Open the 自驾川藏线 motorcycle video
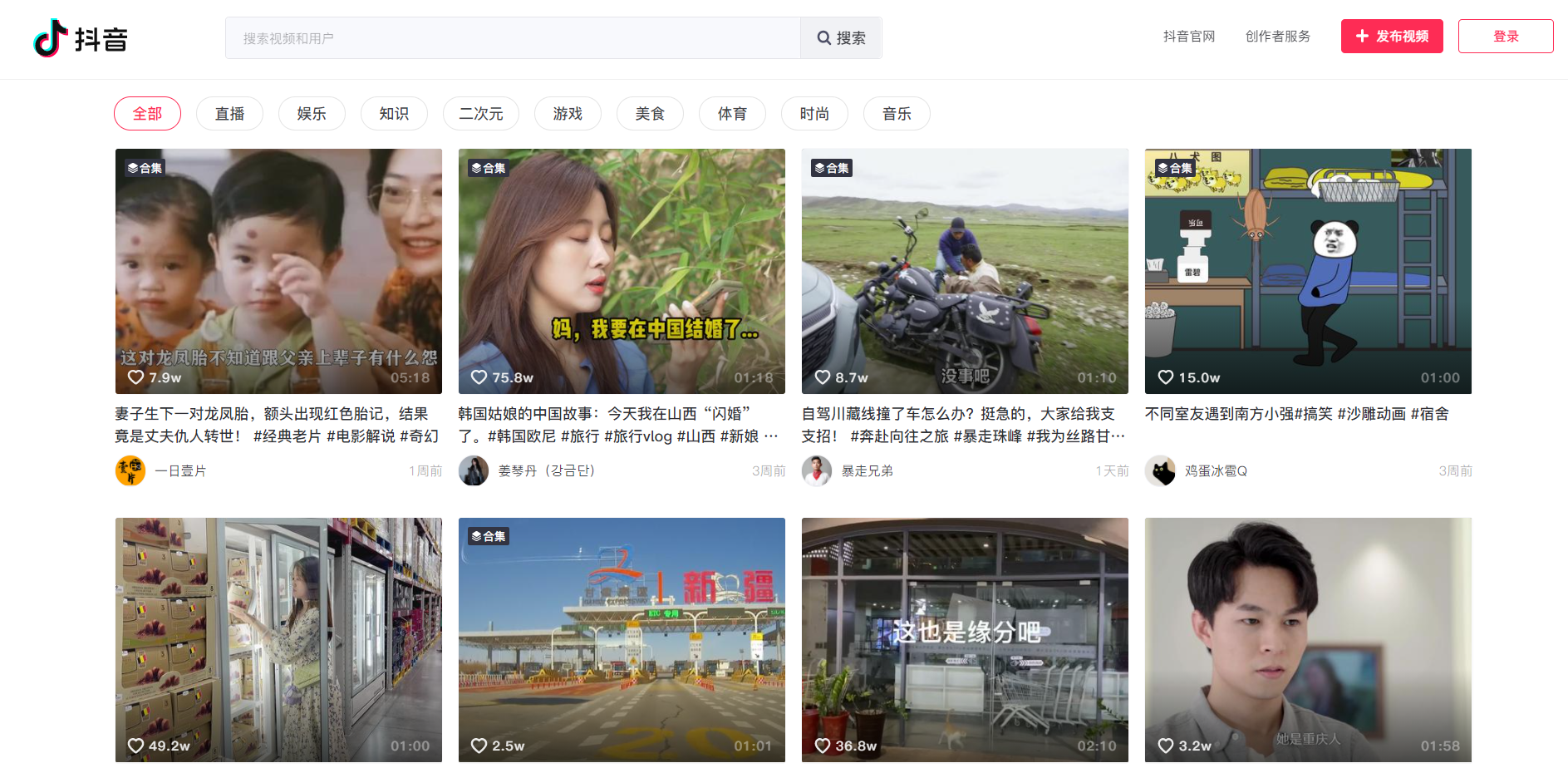 click(x=965, y=271)
